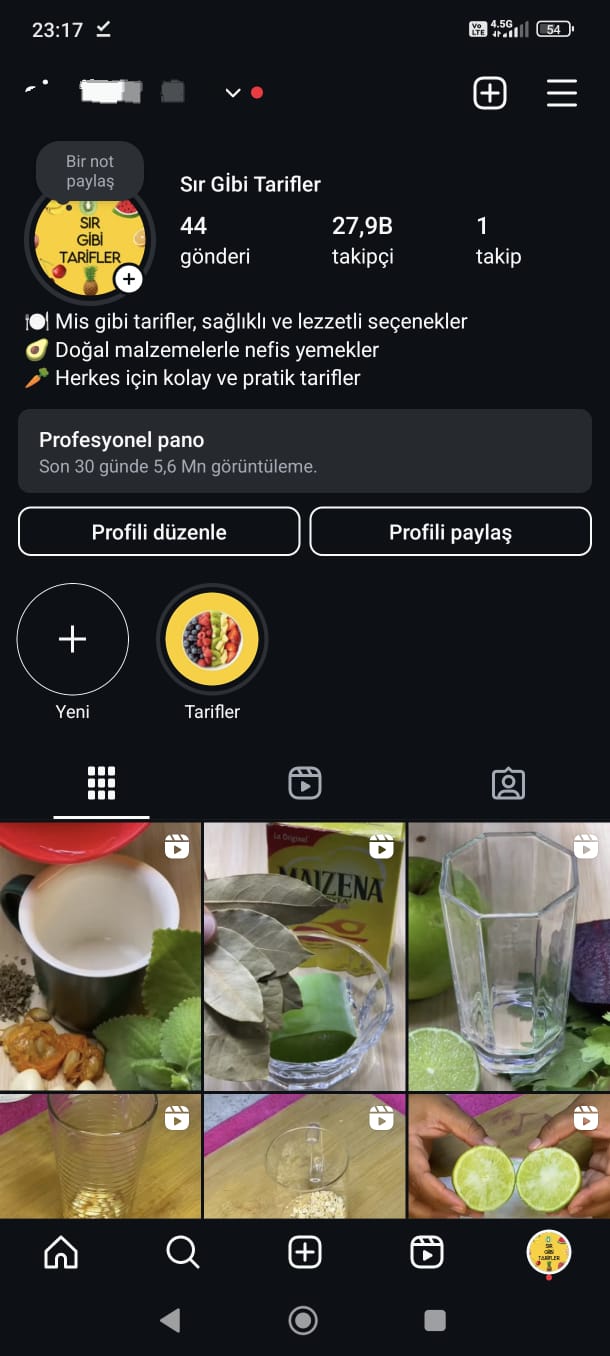Open the Profesyonel pano dashboard
The image size is (610, 1356).
pos(305,452)
